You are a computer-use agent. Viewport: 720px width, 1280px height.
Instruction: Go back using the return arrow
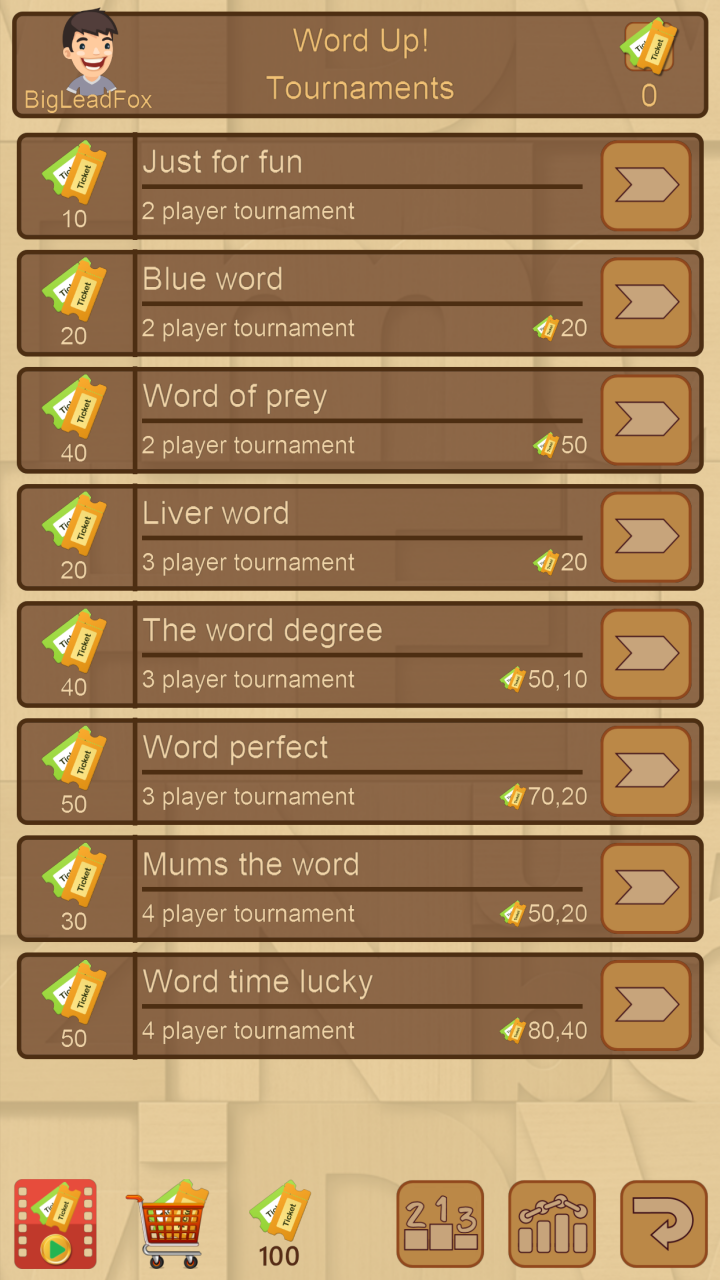[x=664, y=1224]
